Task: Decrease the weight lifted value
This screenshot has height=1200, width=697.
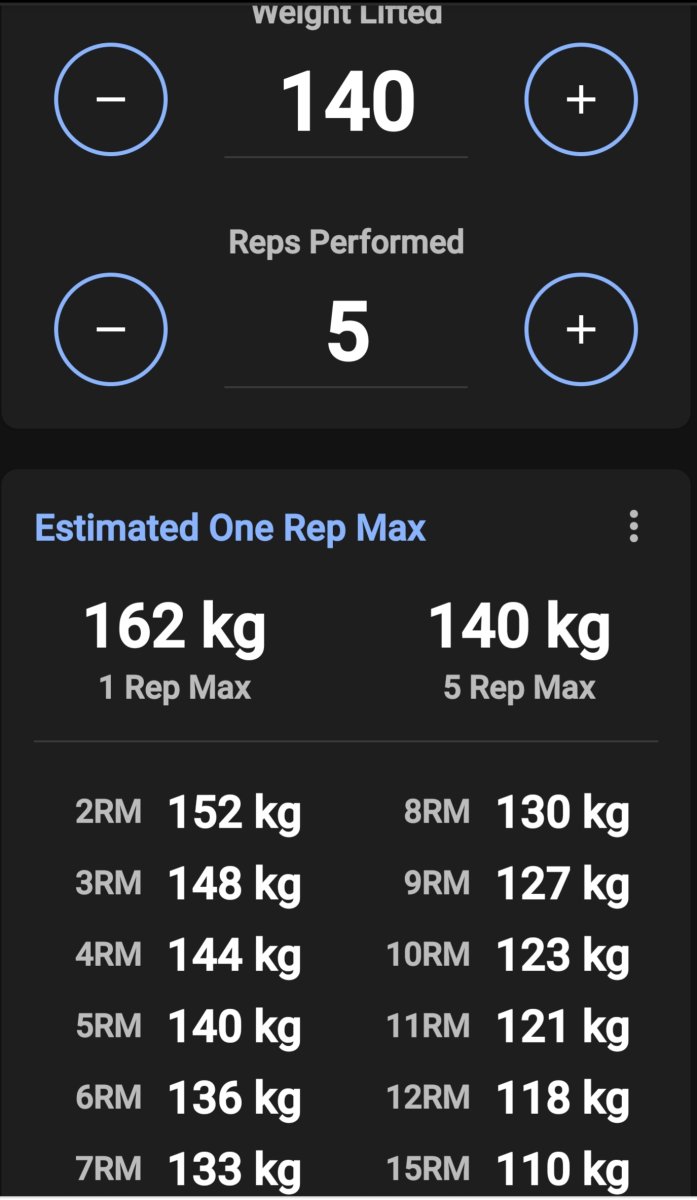Action: 110,99
